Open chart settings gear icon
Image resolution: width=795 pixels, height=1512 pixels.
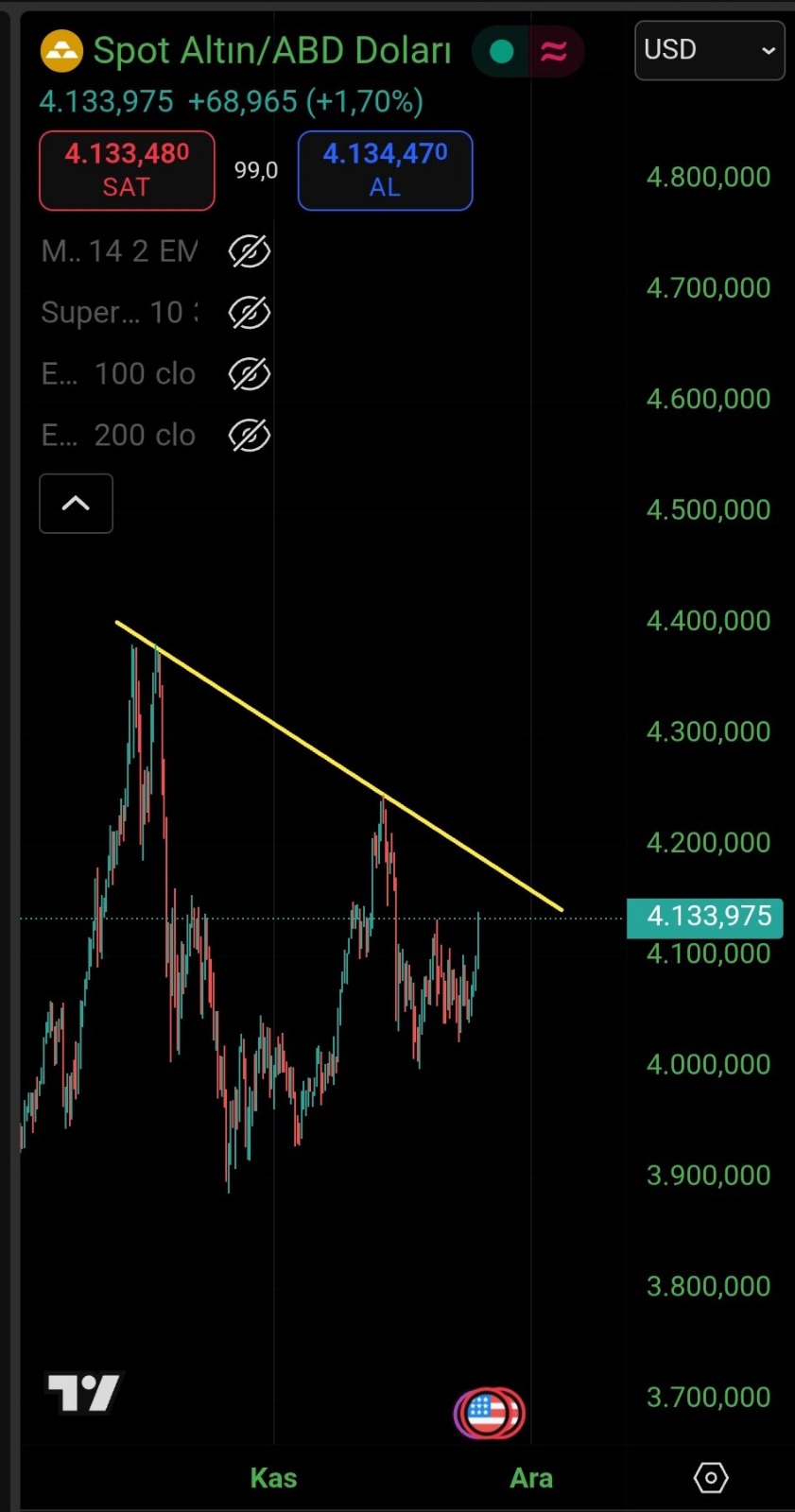point(710,1477)
